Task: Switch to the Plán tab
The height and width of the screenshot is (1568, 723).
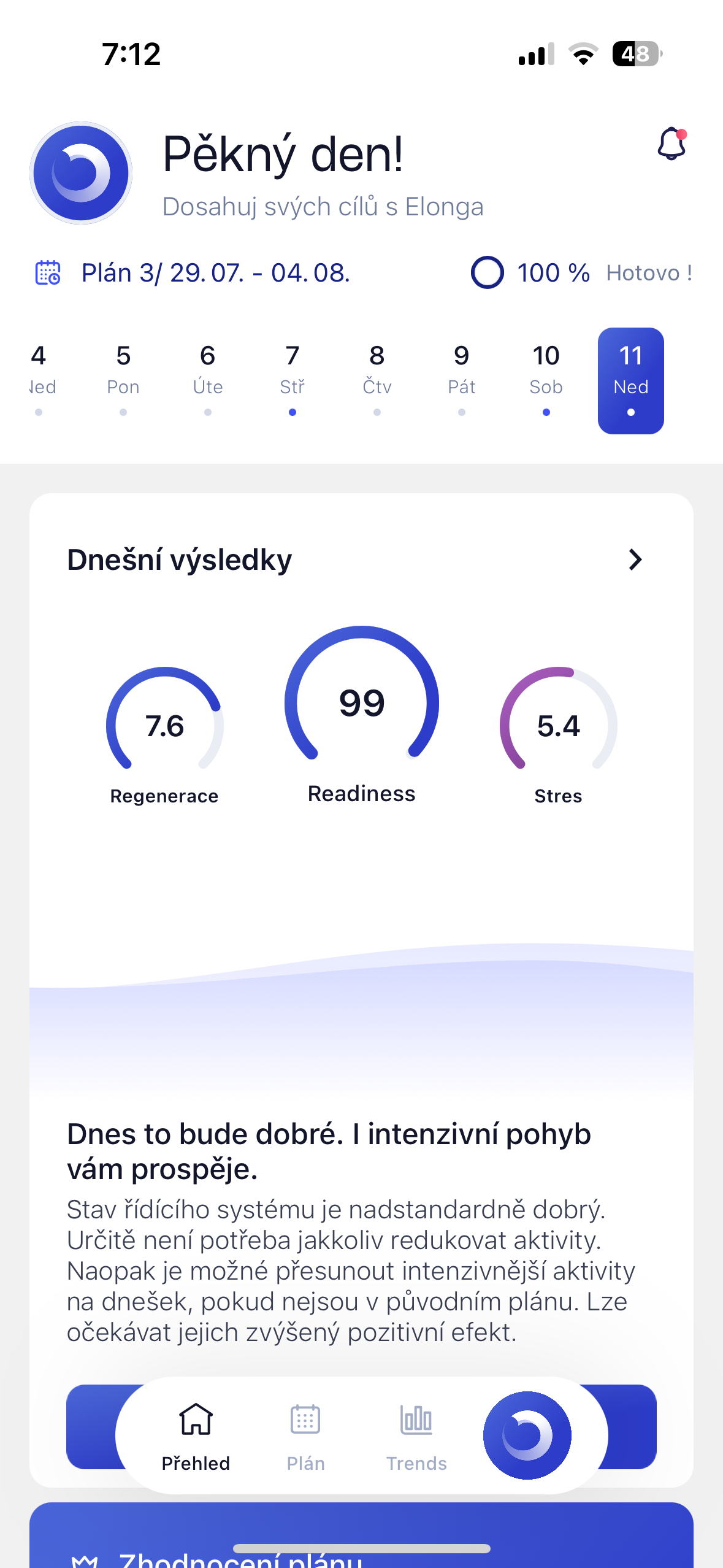Action: tap(305, 1435)
